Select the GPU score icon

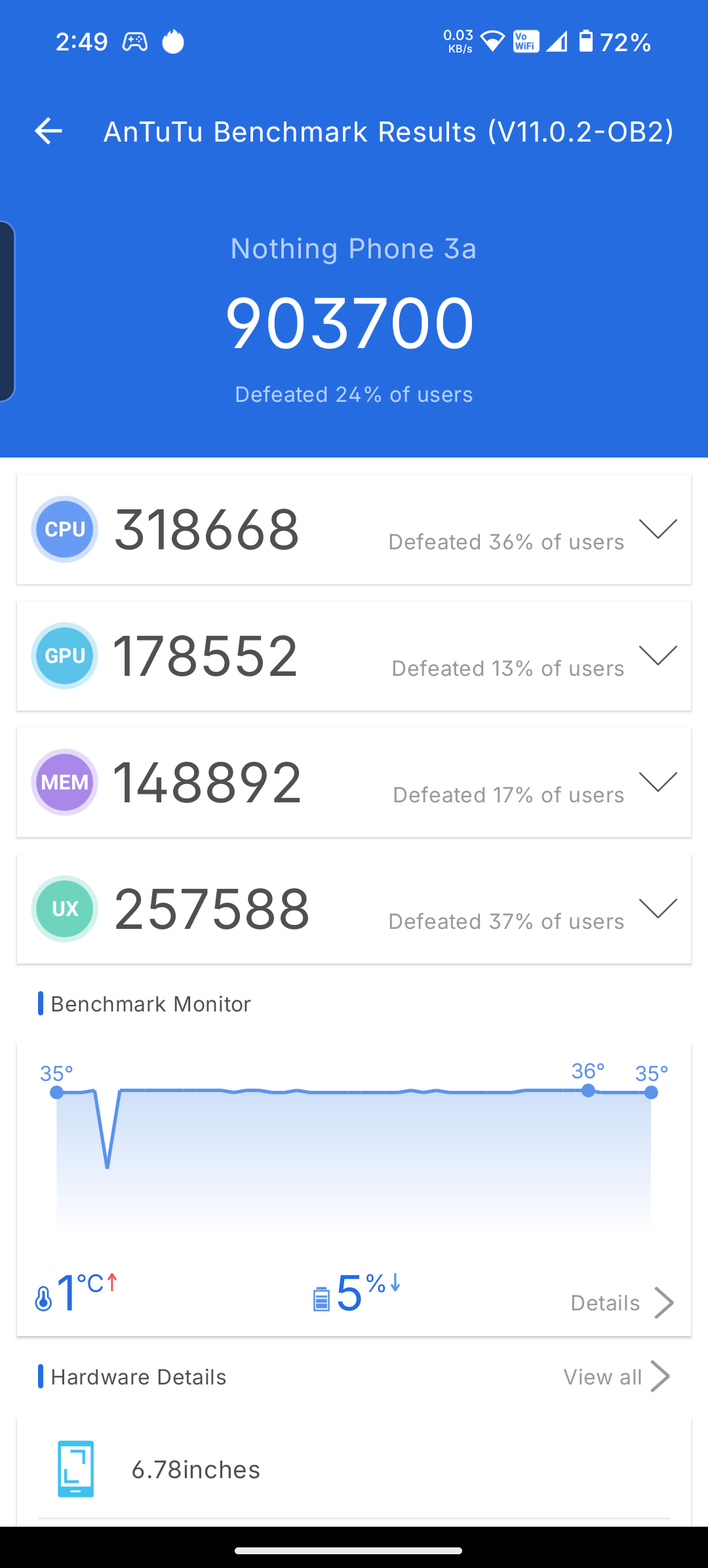pos(64,656)
